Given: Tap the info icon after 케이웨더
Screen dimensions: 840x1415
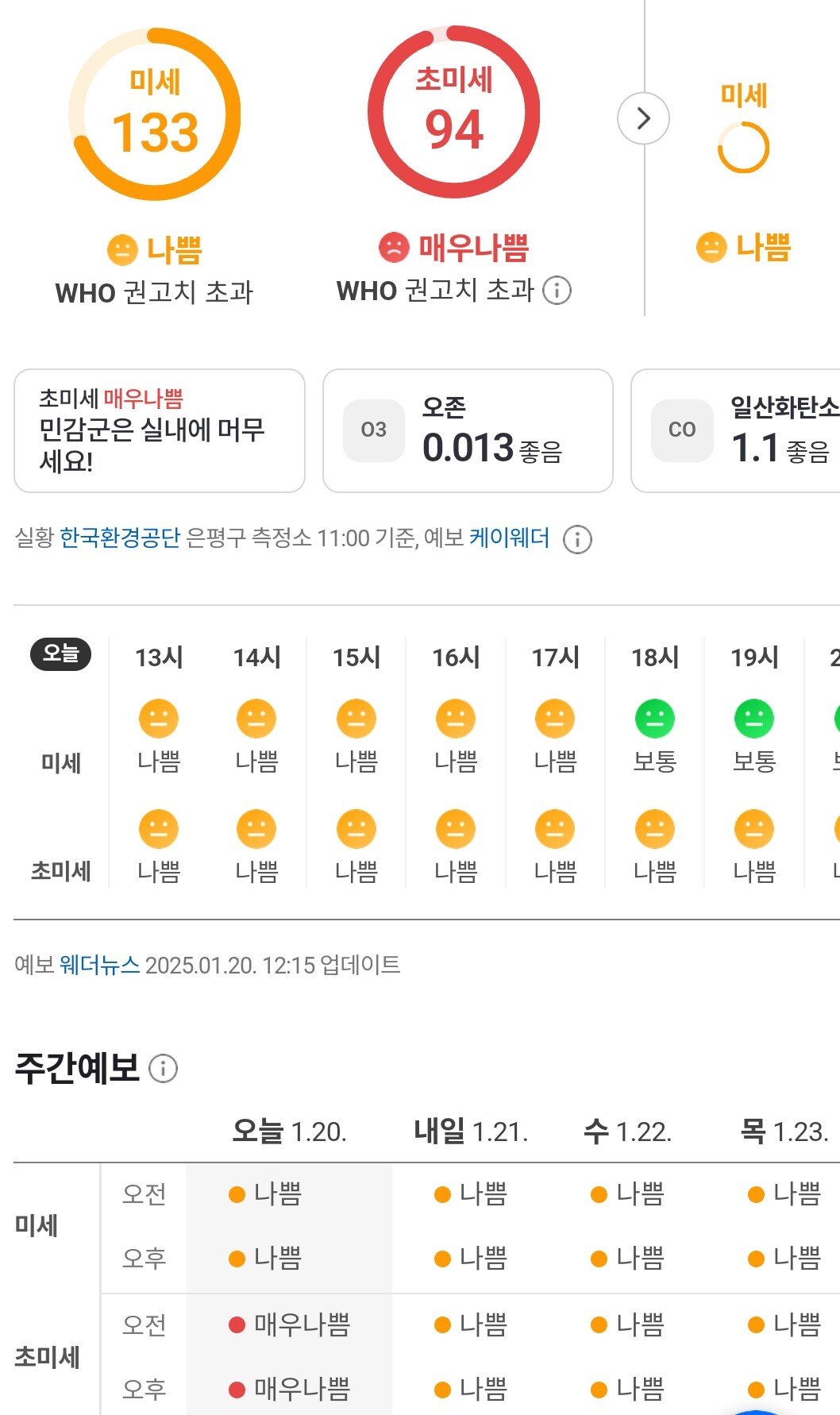Looking at the screenshot, I should [x=577, y=540].
